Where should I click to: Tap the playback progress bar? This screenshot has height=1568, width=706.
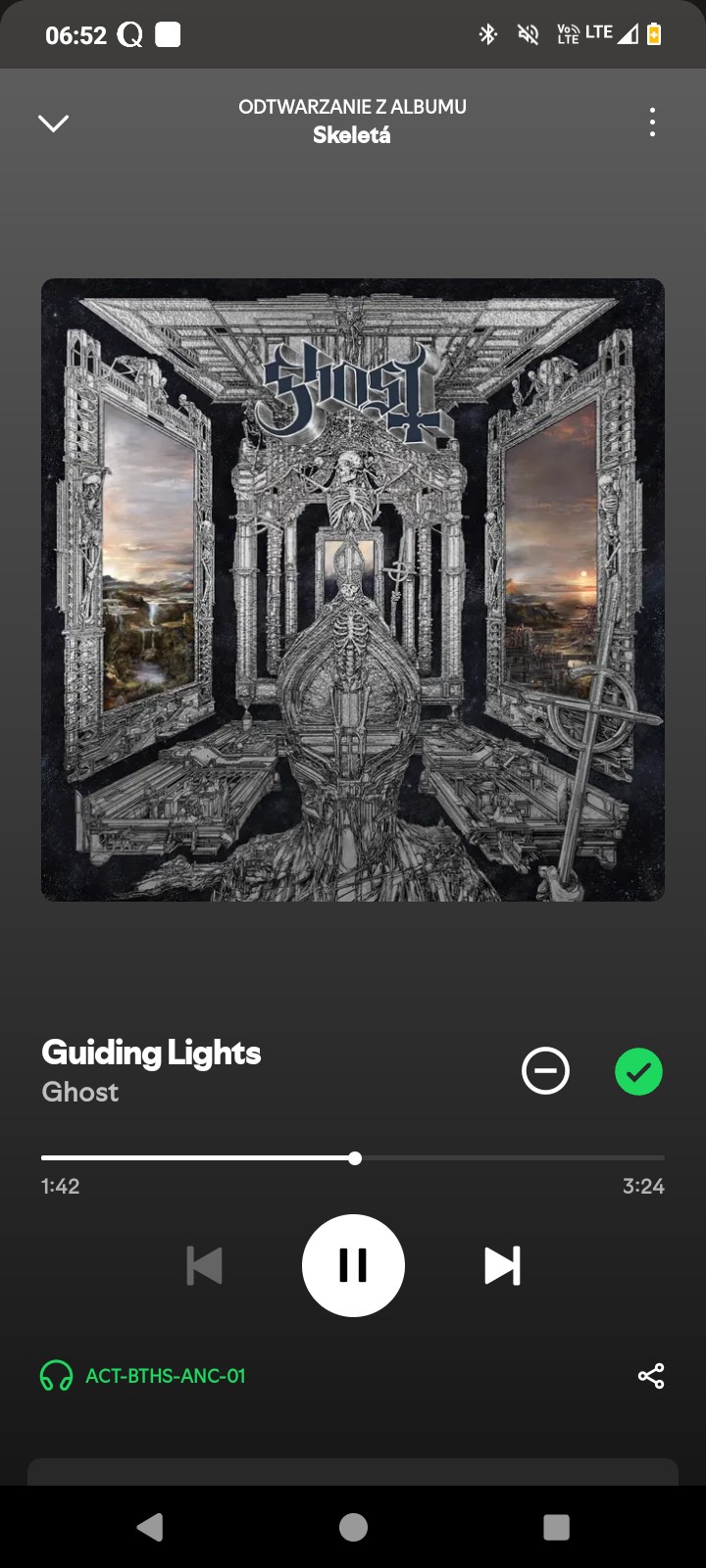353,1158
